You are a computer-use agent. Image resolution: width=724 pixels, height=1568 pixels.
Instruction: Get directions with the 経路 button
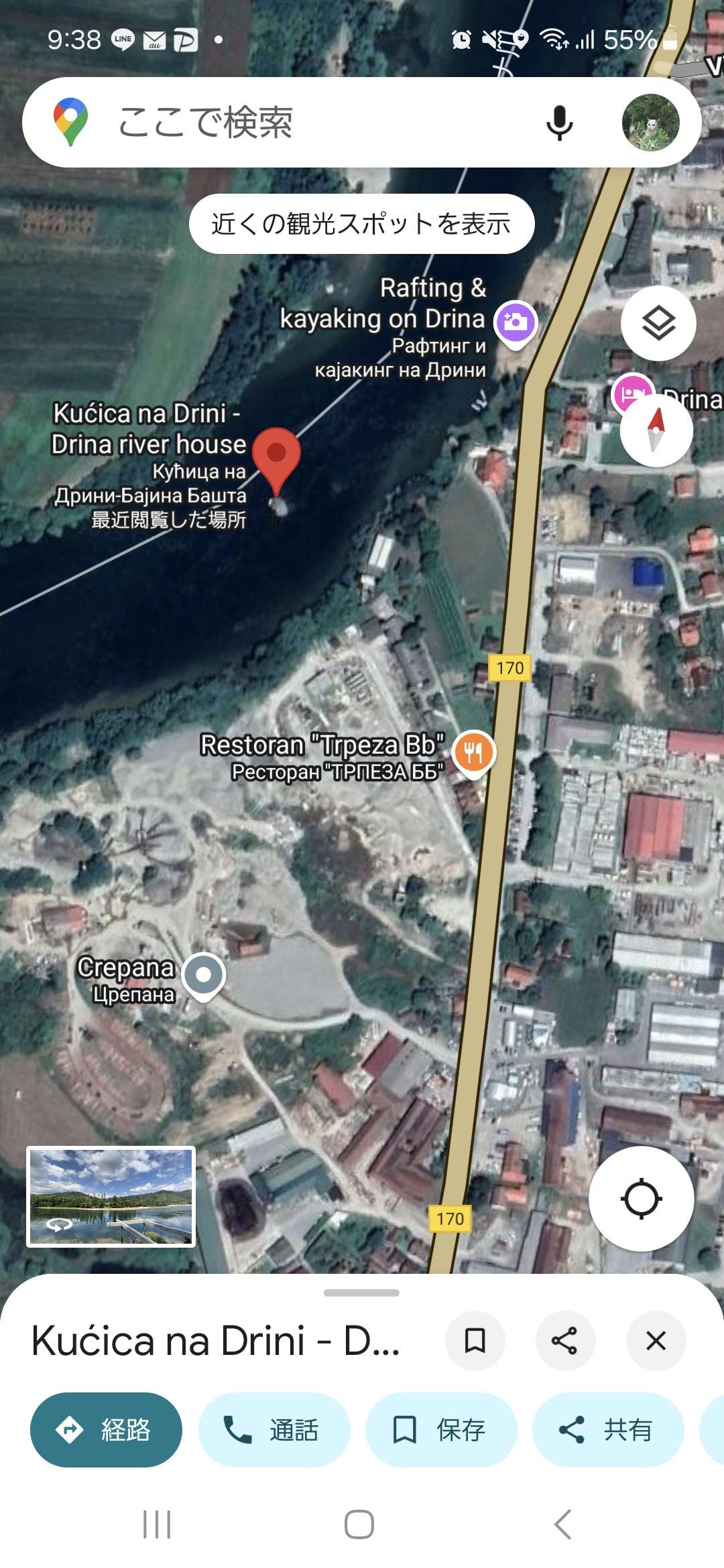(x=106, y=1430)
